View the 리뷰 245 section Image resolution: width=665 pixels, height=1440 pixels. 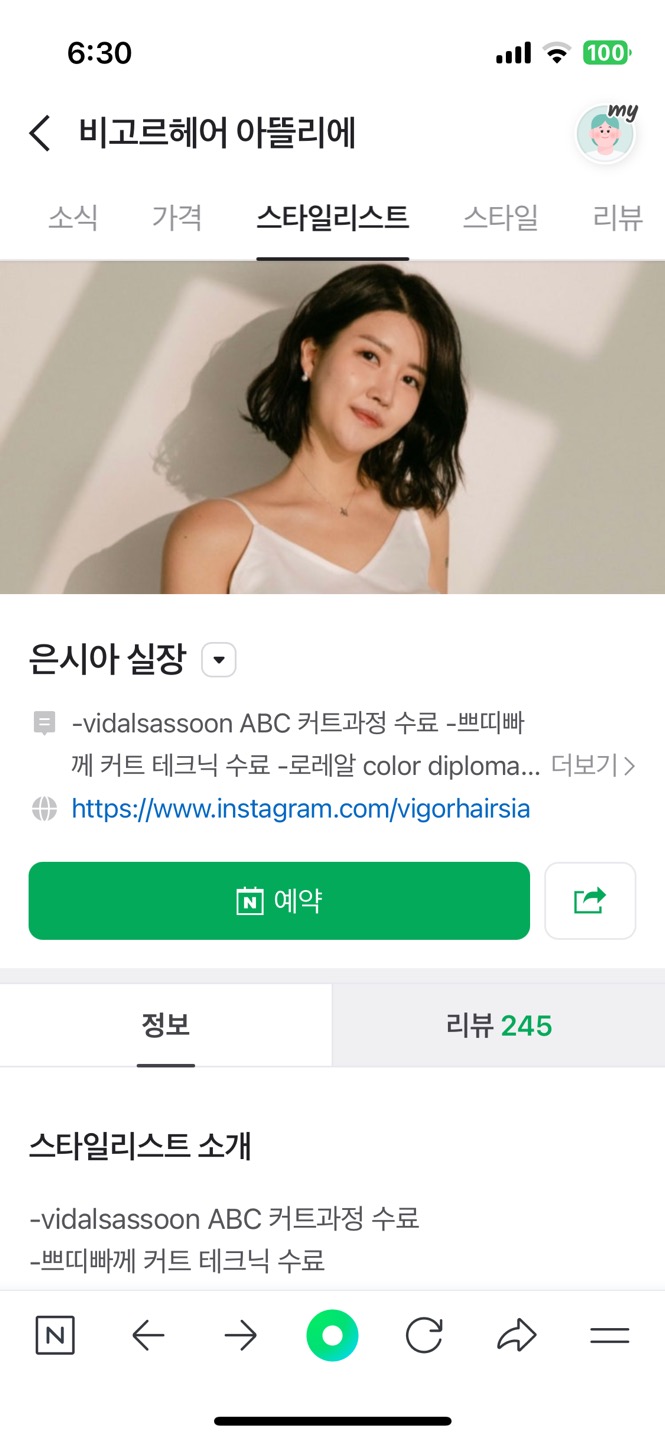click(x=498, y=1025)
